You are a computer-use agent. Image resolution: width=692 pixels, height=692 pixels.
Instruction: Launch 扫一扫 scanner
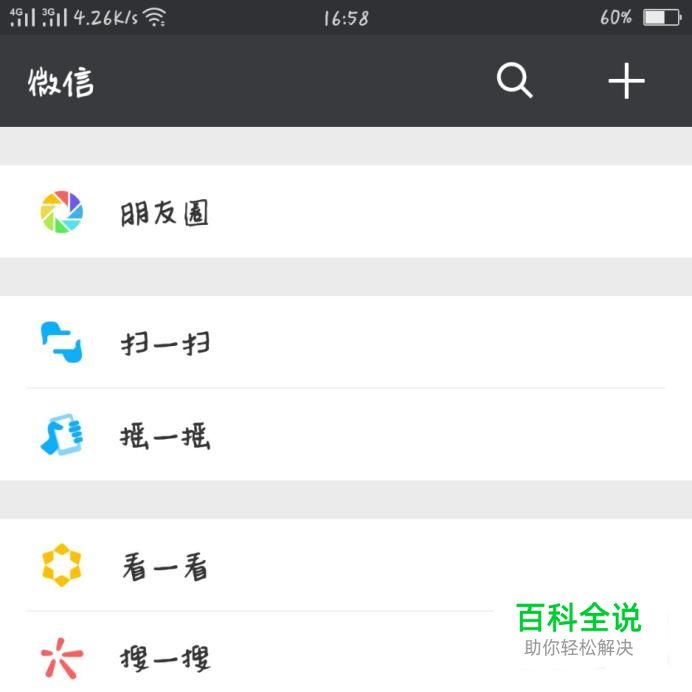pyautogui.click(x=165, y=343)
